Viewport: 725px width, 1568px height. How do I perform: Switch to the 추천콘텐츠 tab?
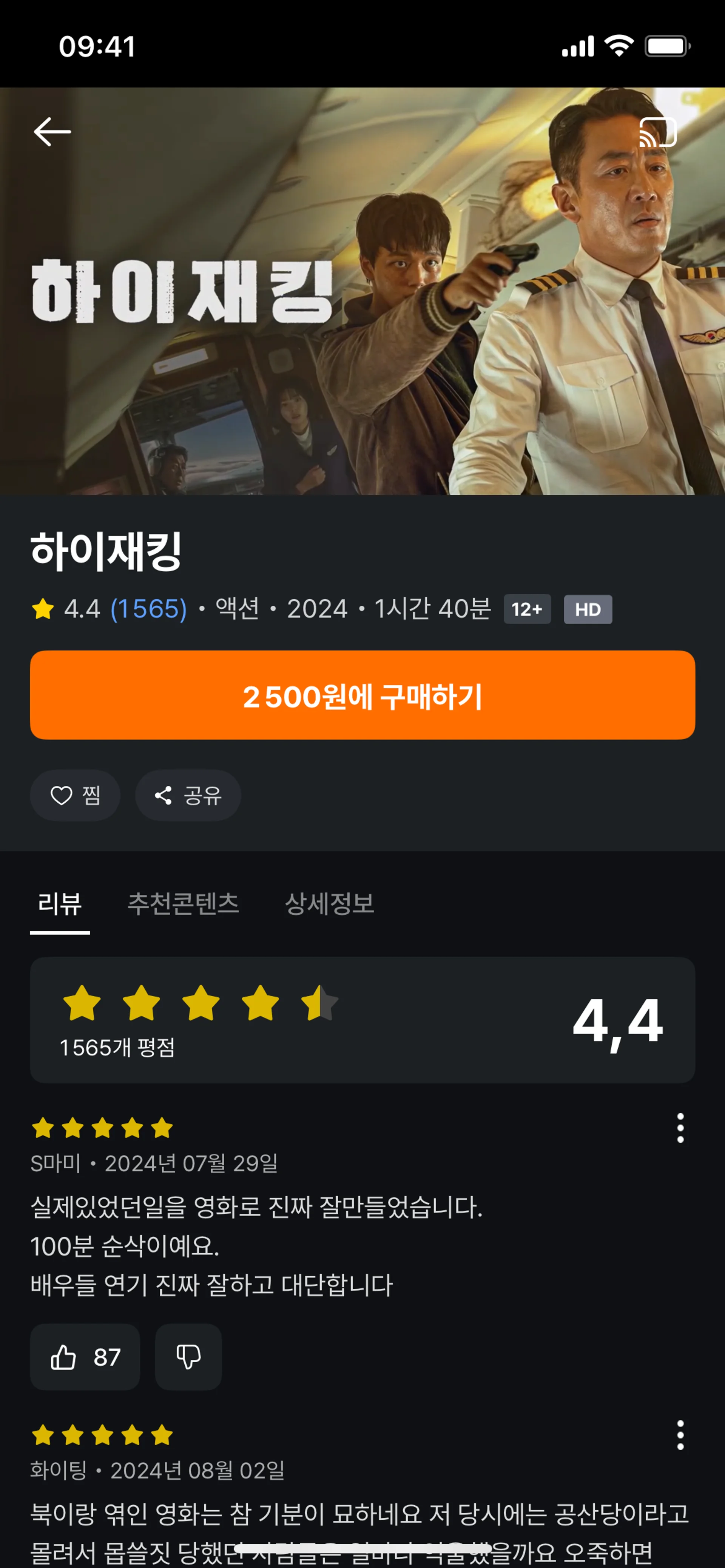(x=183, y=903)
